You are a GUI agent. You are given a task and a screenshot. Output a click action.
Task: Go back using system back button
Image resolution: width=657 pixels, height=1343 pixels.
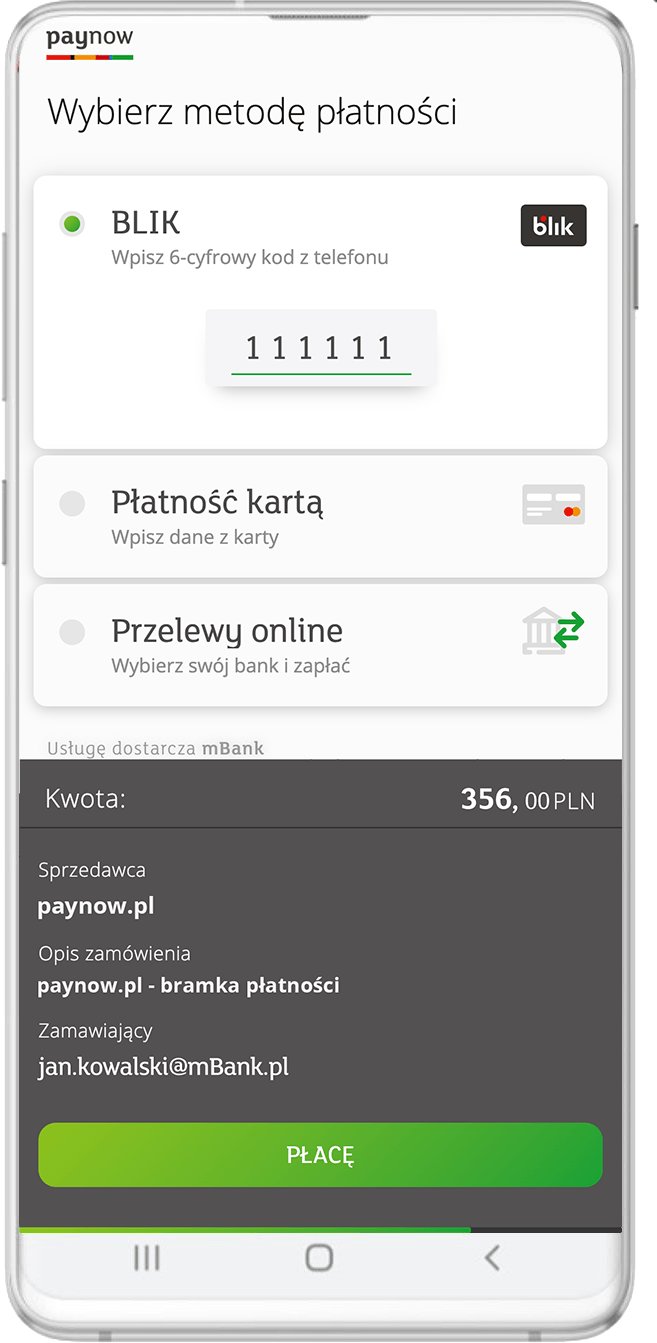pyautogui.click(x=491, y=1258)
